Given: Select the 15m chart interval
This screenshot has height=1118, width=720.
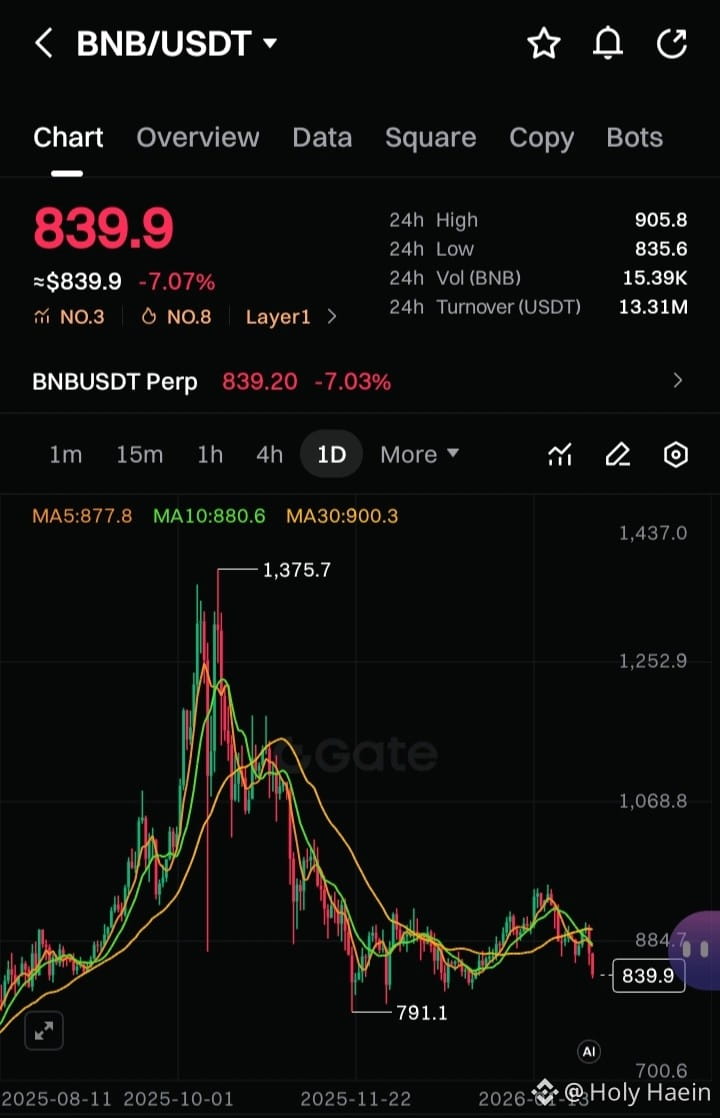Looking at the screenshot, I should [139, 455].
